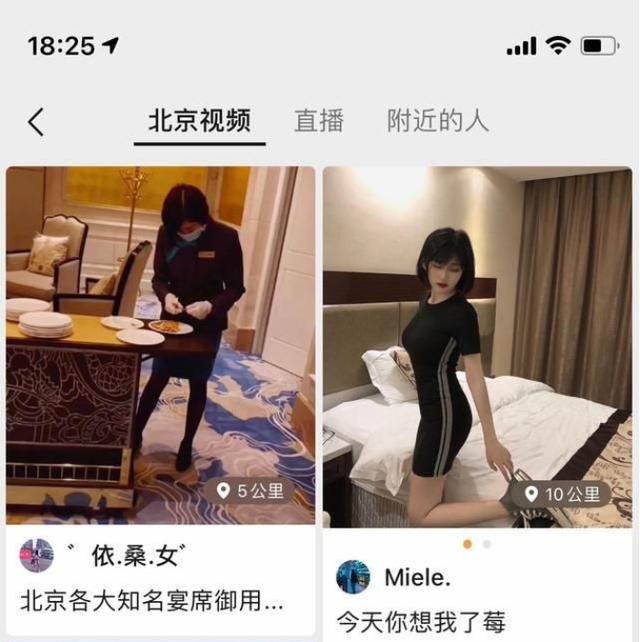View Miele. profile avatar
This screenshot has width=640, height=642.
pyautogui.click(x=353, y=577)
